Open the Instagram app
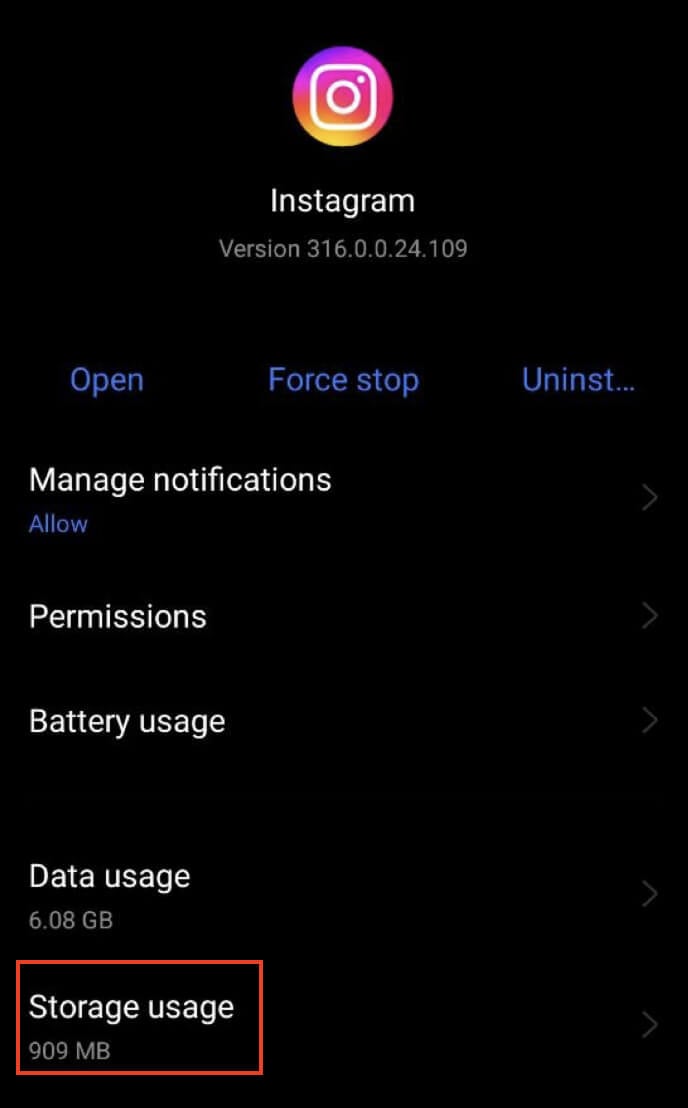The image size is (688, 1108). (107, 380)
